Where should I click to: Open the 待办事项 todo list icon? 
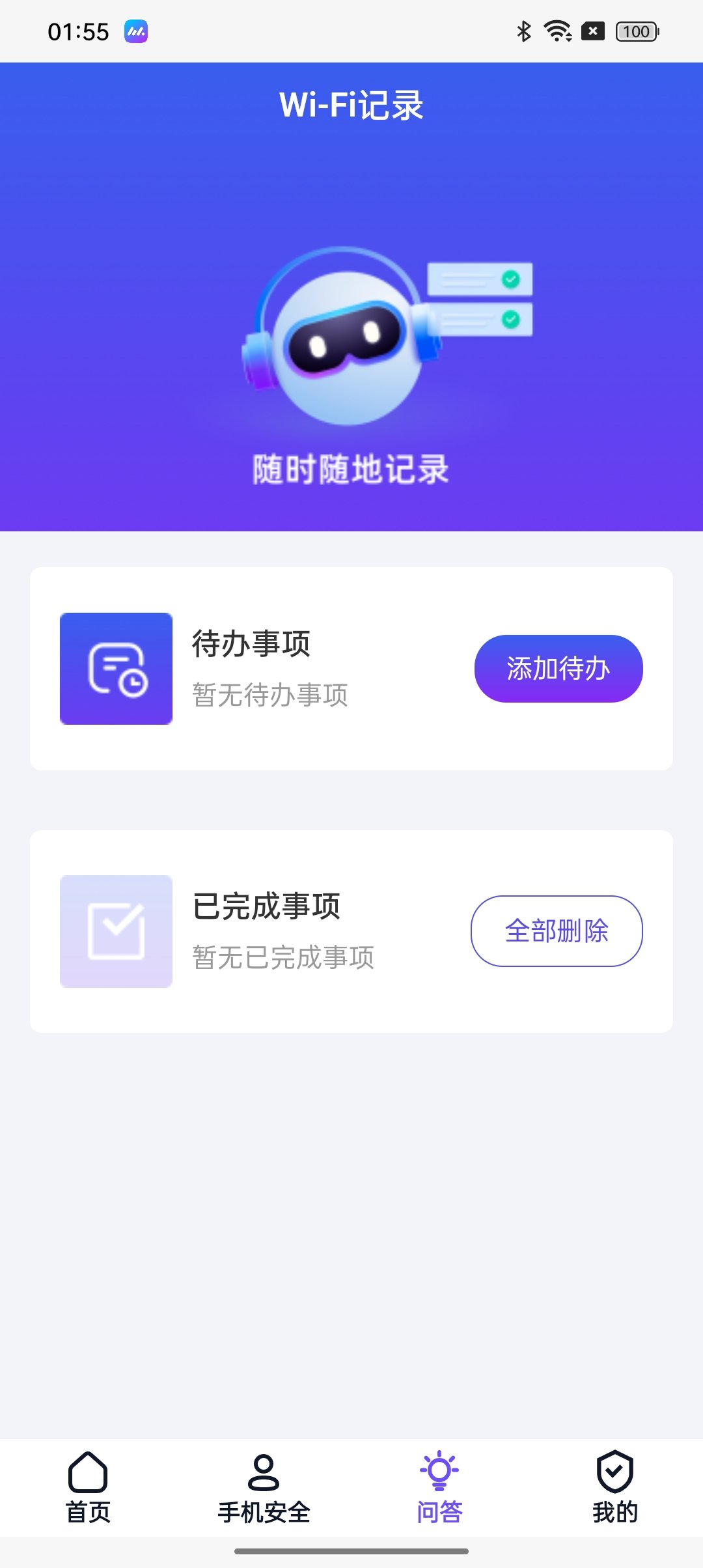(116, 668)
